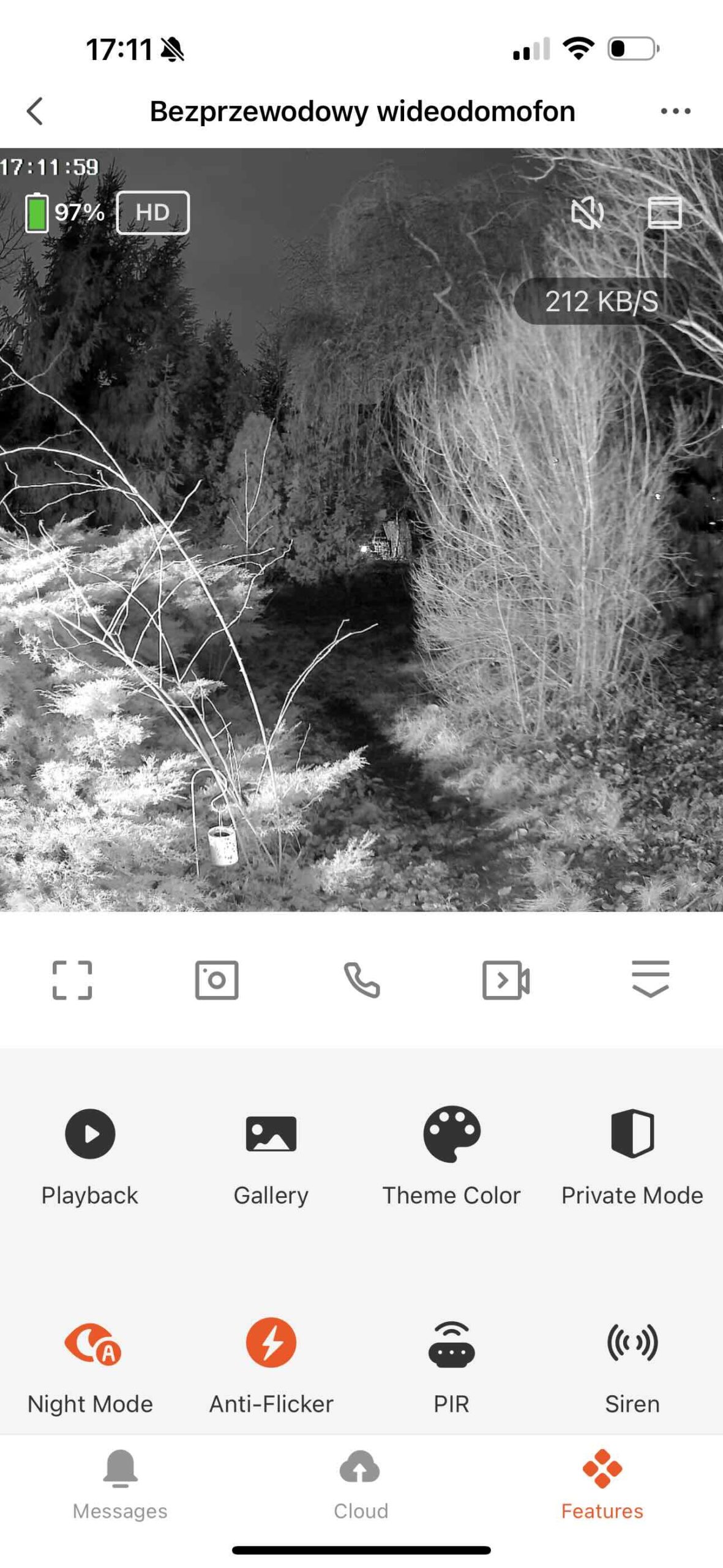
Task: Collapse the features panel
Action: [650, 979]
